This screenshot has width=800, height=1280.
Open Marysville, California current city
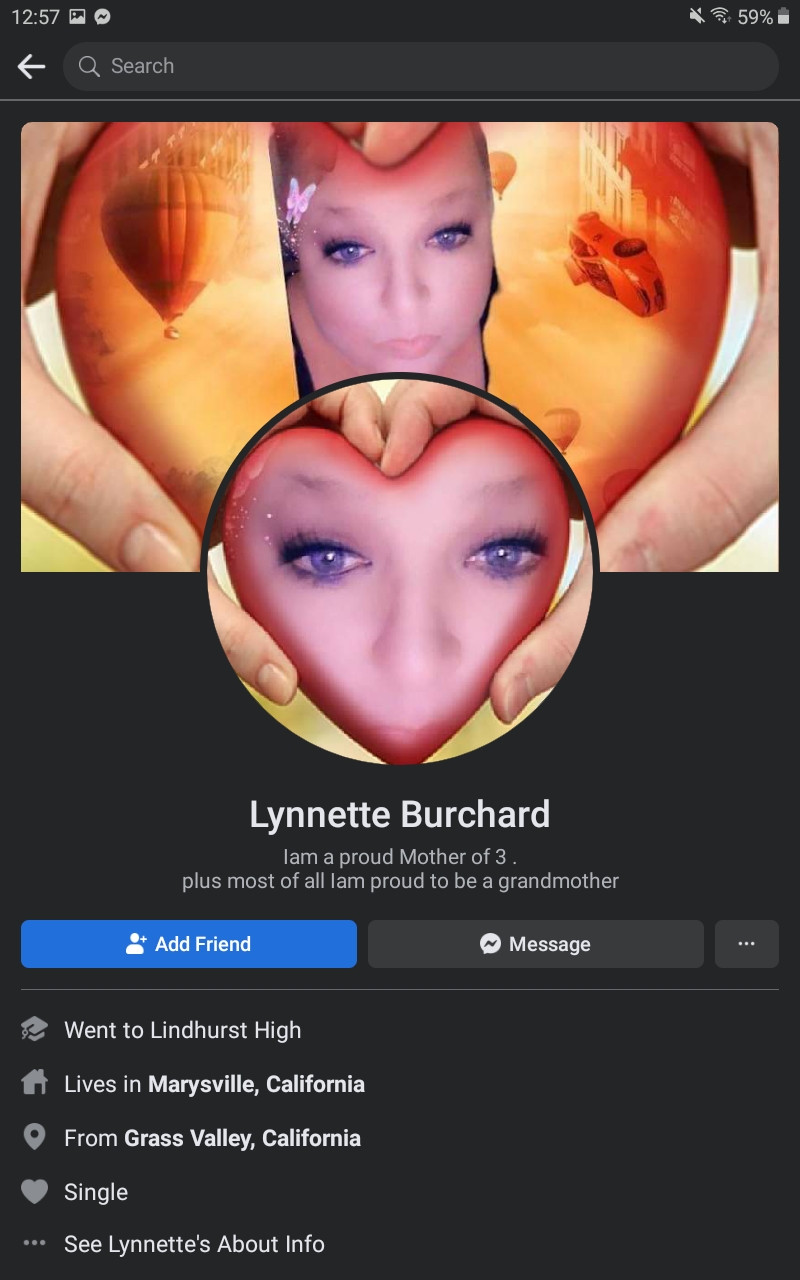[x=256, y=1084]
